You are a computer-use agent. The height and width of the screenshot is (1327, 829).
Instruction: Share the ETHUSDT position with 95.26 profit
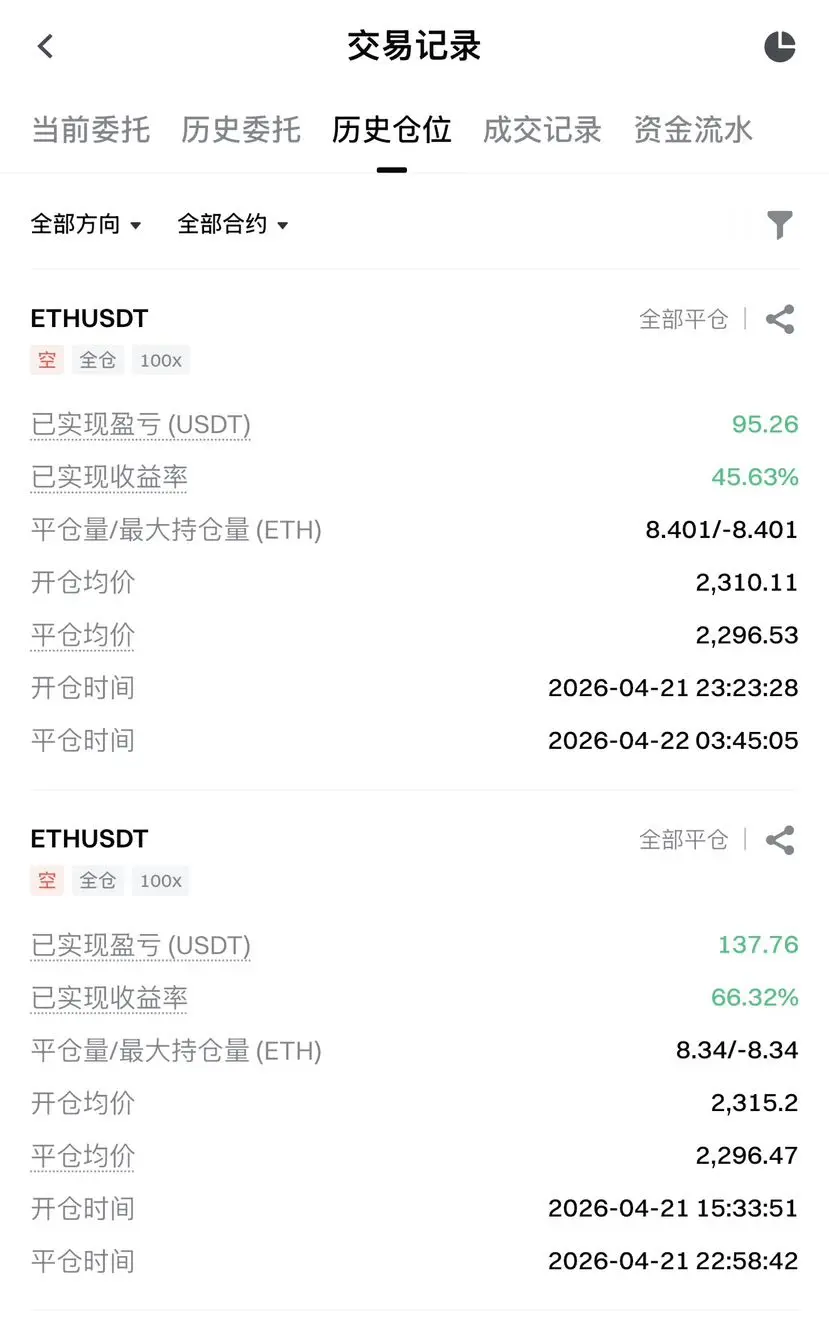pos(779,320)
